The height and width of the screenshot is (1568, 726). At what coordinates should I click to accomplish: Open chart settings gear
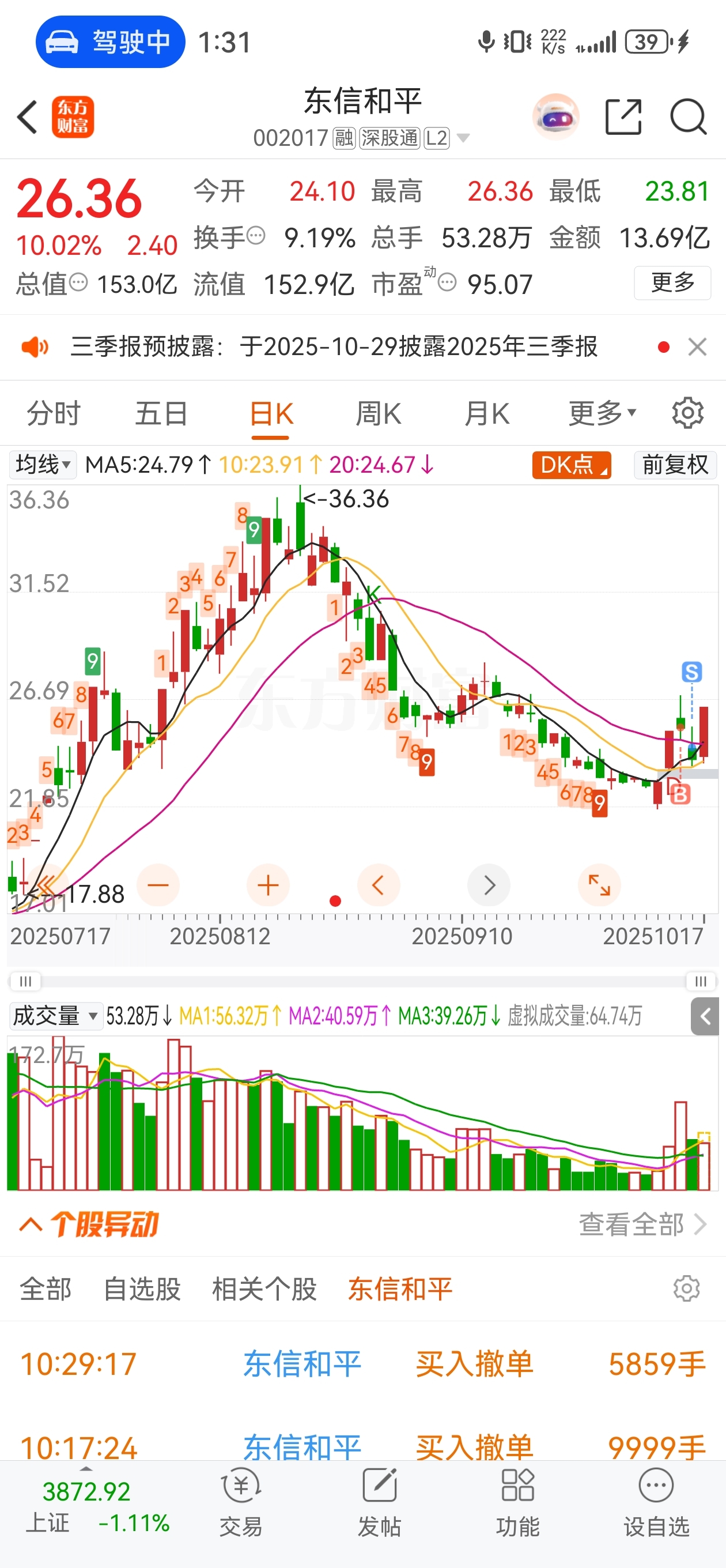[x=687, y=414]
